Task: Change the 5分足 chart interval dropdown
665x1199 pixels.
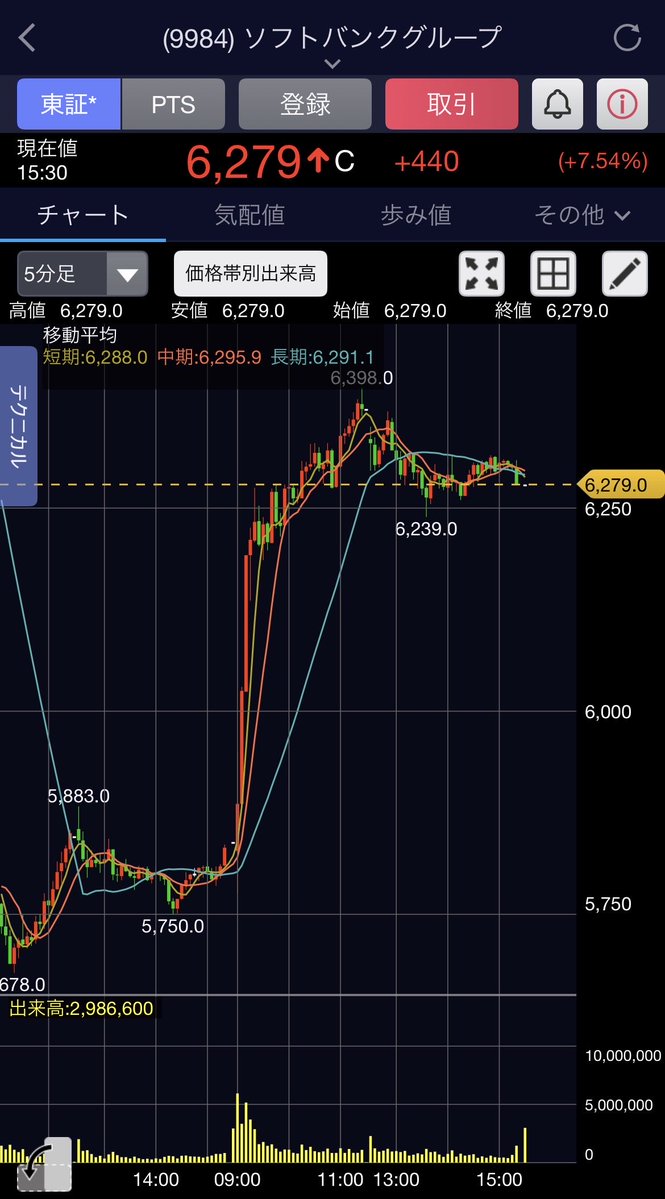Action: coord(83,274)
